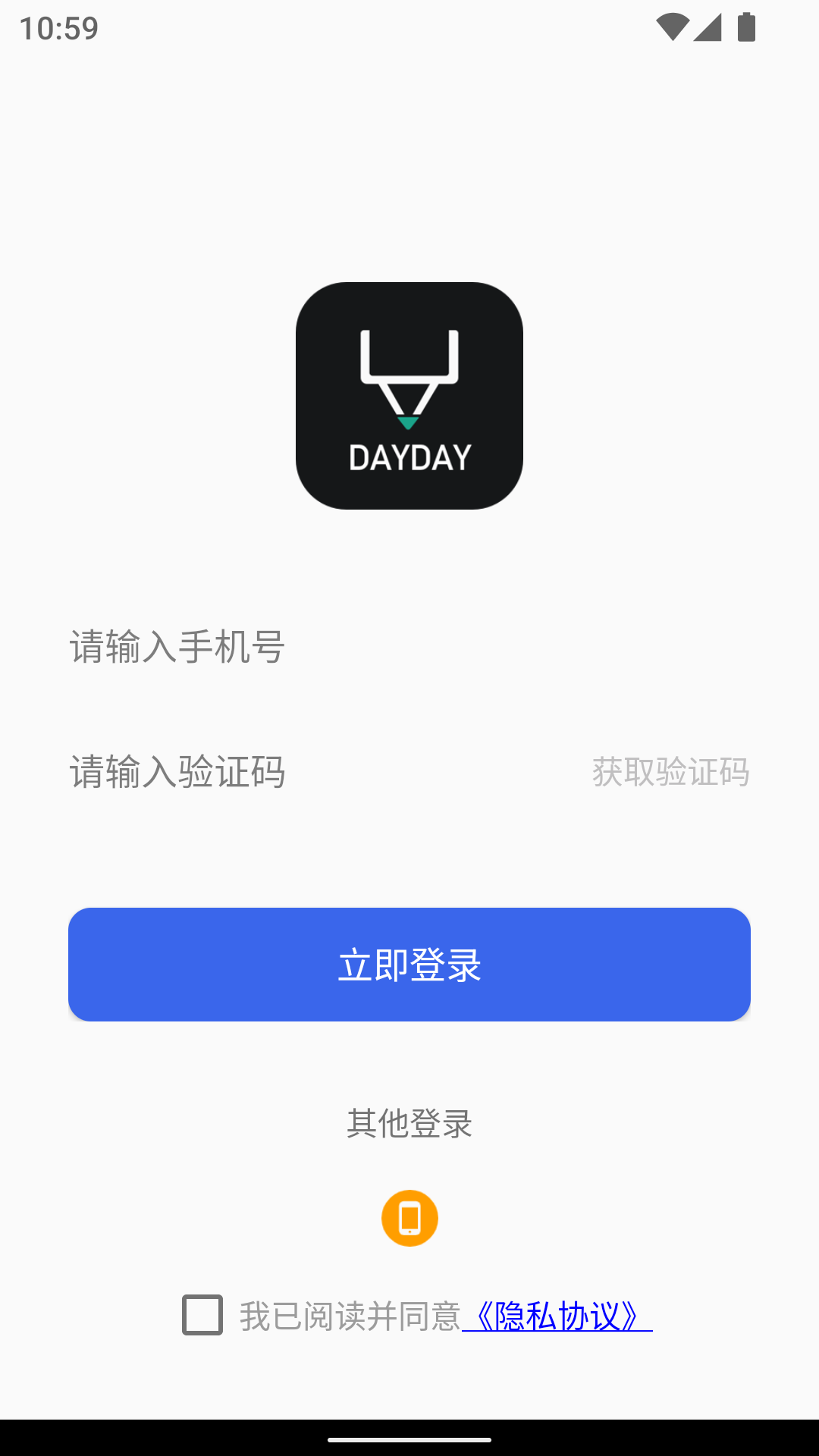Tap 获取验证码 to request a code

(x=672, y=773)
